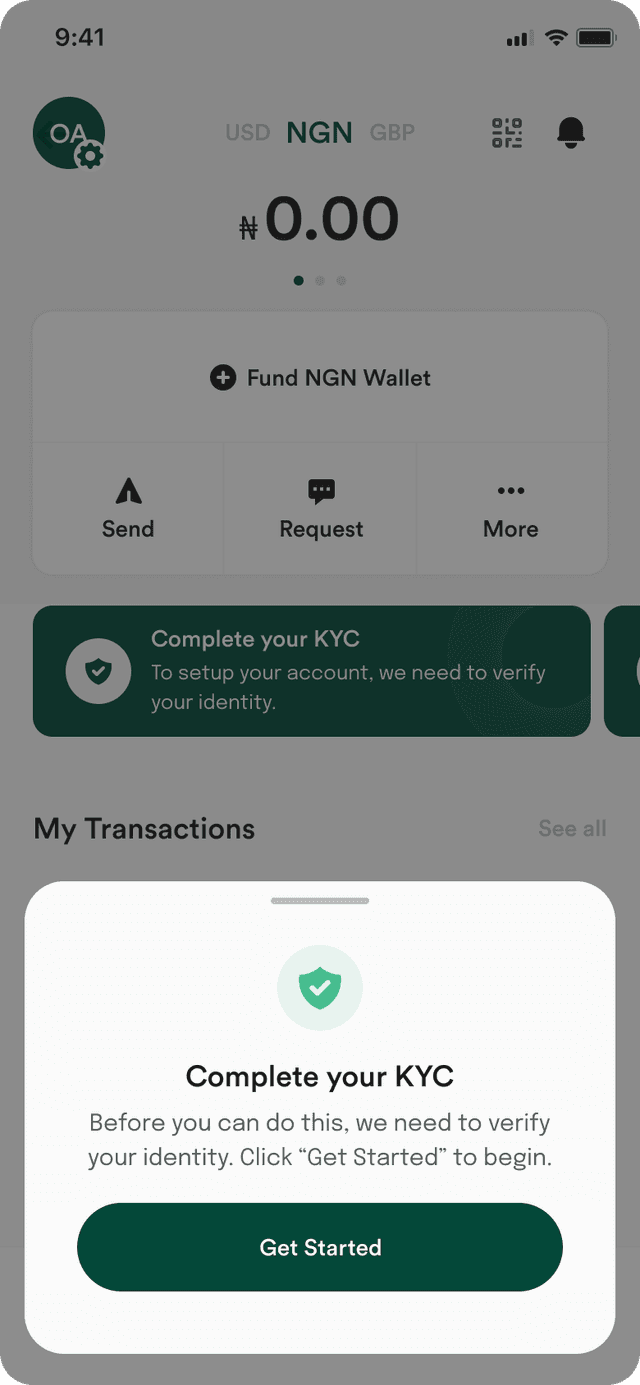Tap the Send money button

click(128, 509)
